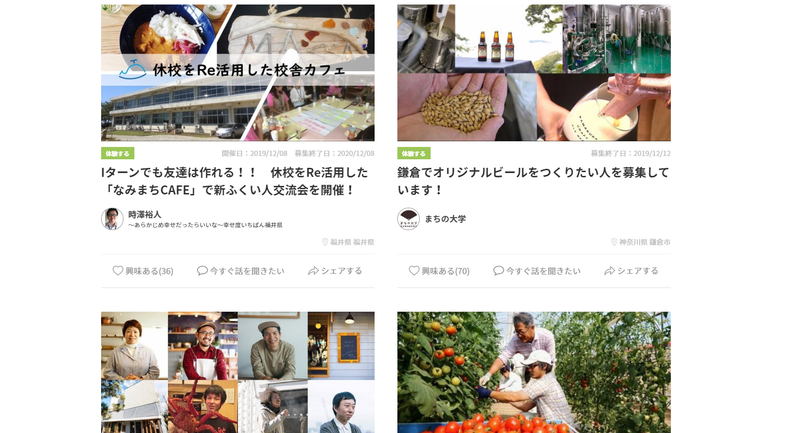Screen dimensions: 800x433
Task: Share the なみまちCAFE project
Action: 335,271
